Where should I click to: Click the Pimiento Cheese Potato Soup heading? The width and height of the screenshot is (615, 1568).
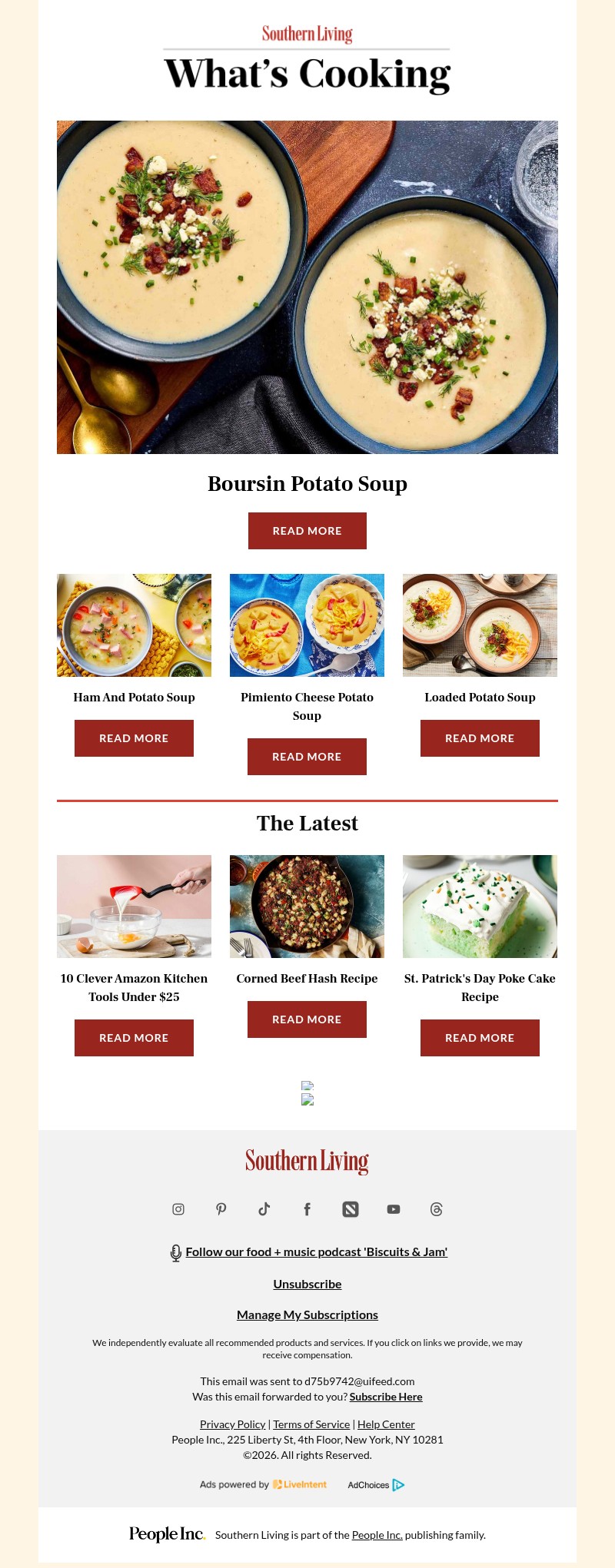coord(307,706)
